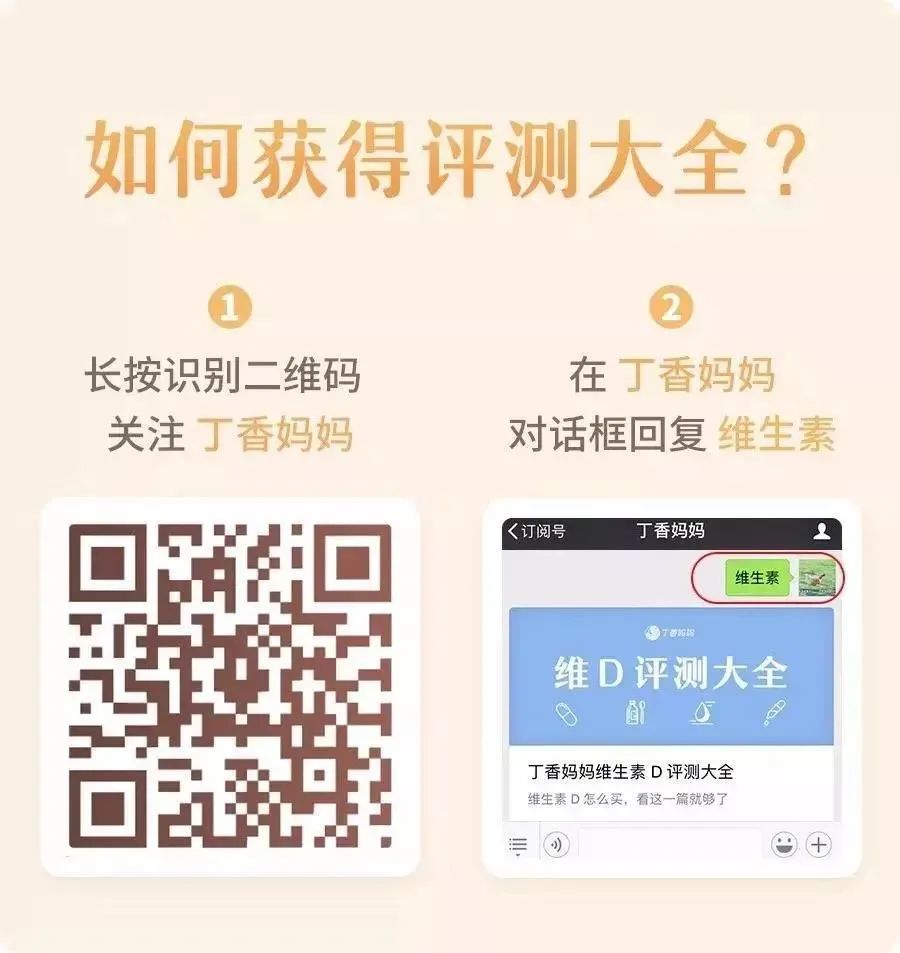Screen dimensions: 900x953
Task: Tap the back chevron next to 订阅号
Action: (x=513, y=531)
